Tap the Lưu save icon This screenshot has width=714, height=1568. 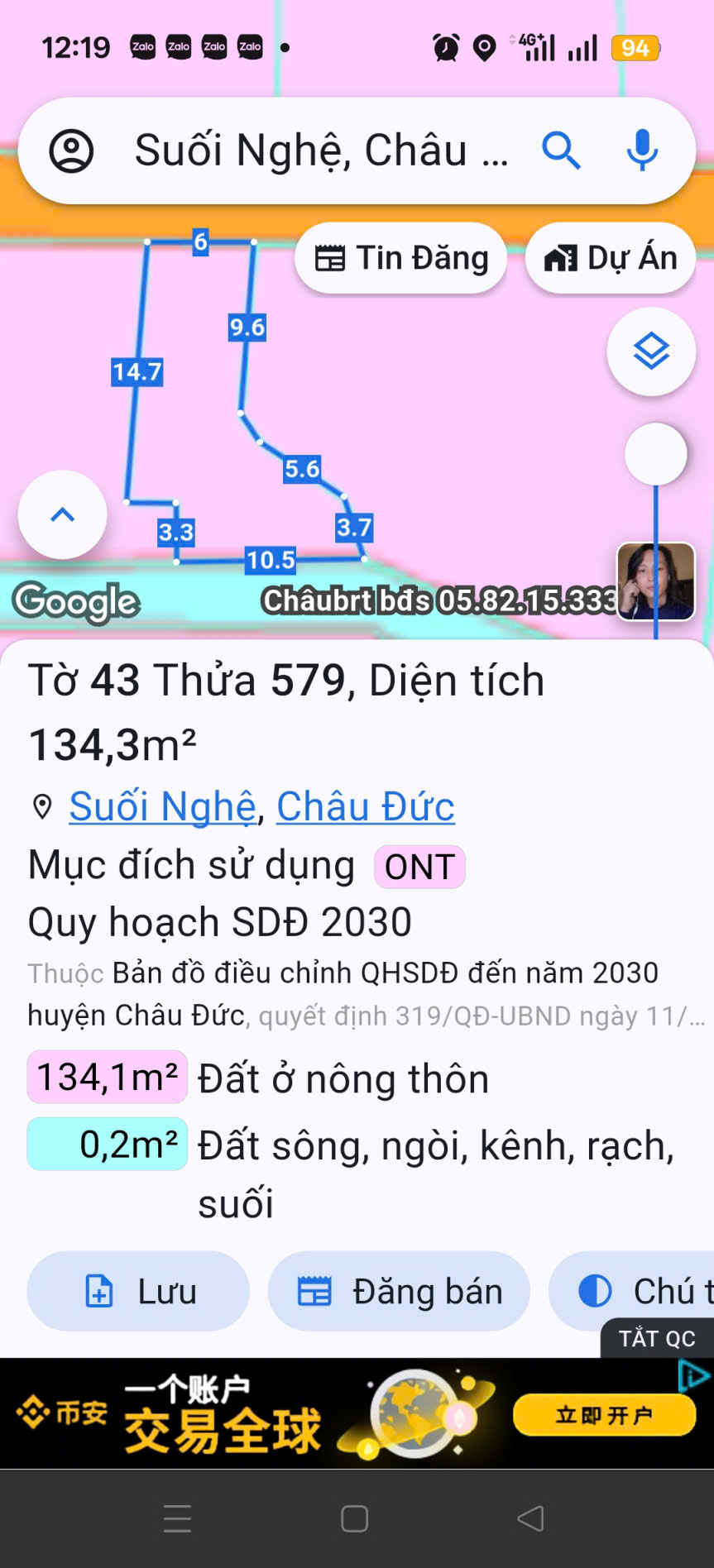[99, 1290]
